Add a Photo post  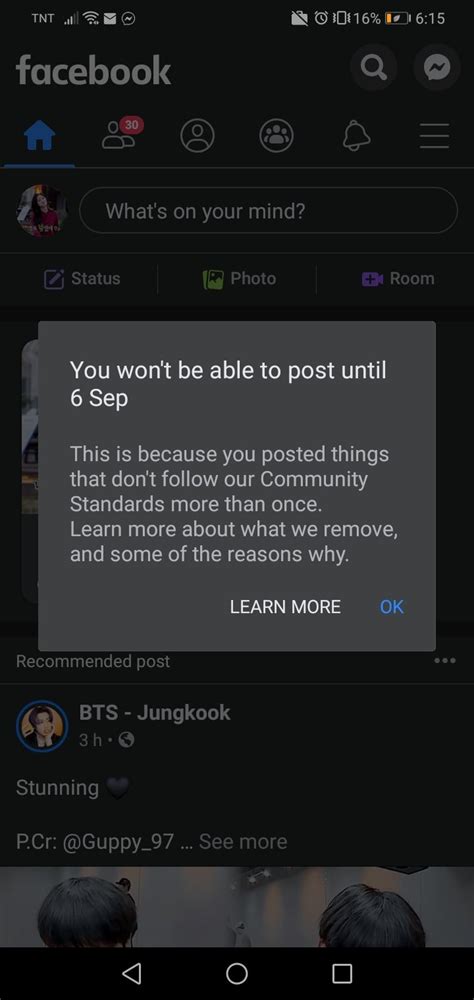tap(239, 279)
